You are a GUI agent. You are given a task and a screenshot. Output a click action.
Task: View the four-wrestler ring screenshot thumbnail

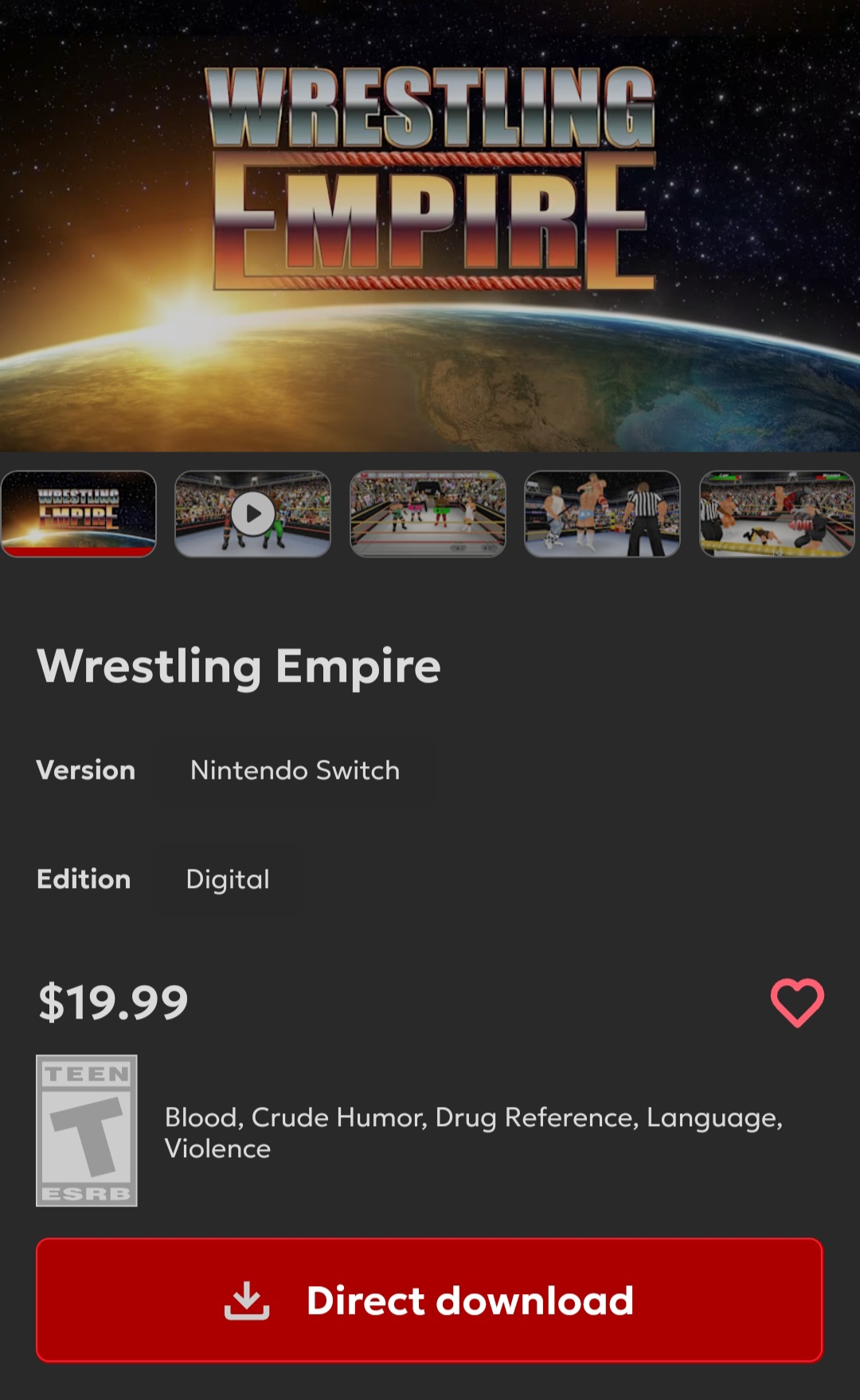point(428,514)
